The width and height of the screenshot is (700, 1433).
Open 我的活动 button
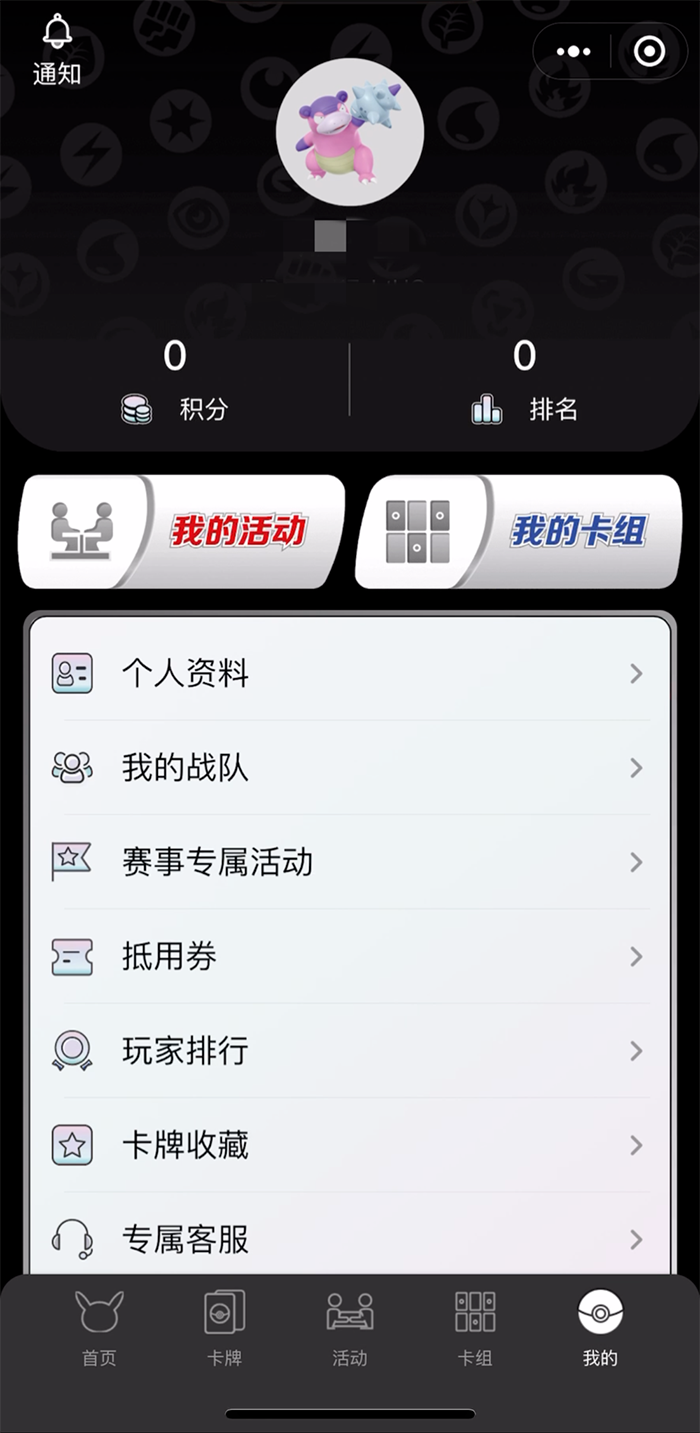point(182,531)
